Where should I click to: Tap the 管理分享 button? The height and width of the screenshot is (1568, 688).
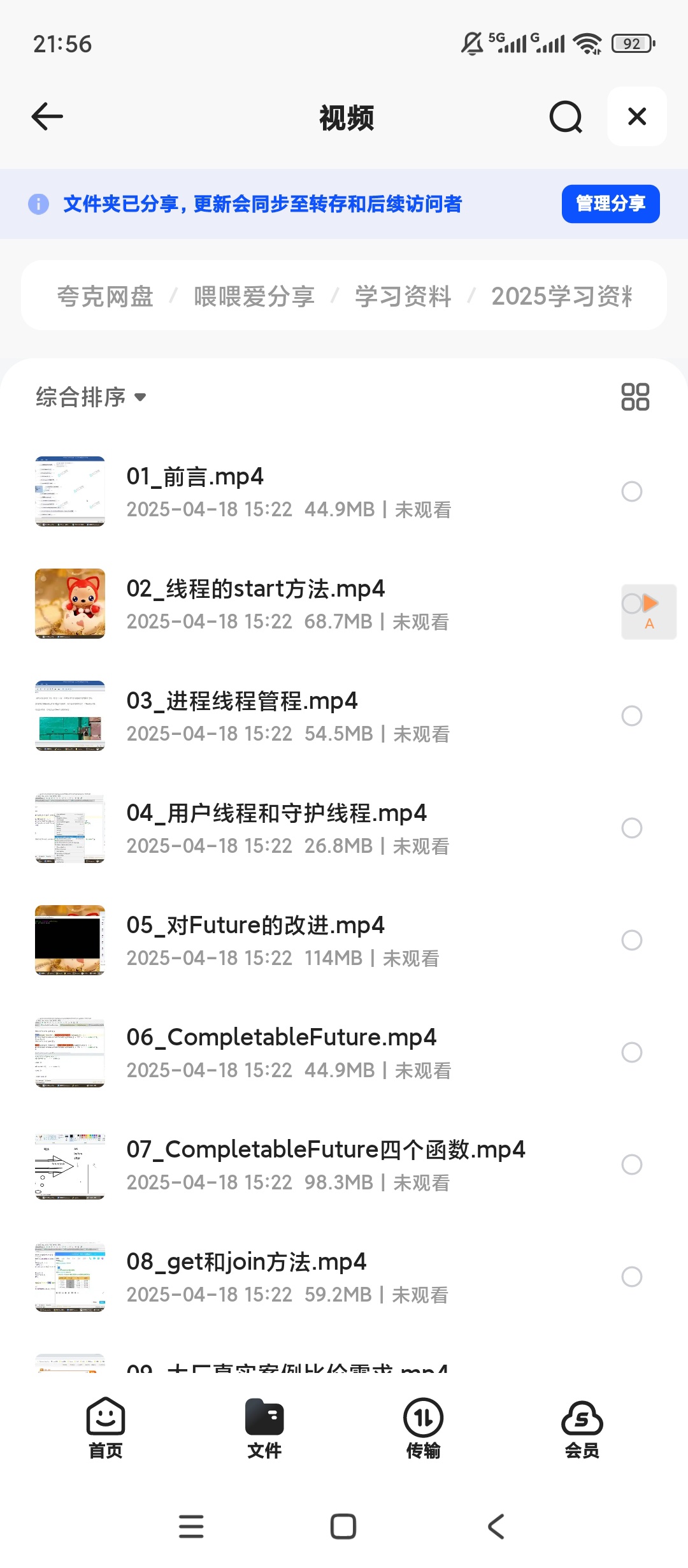(610, 204)
